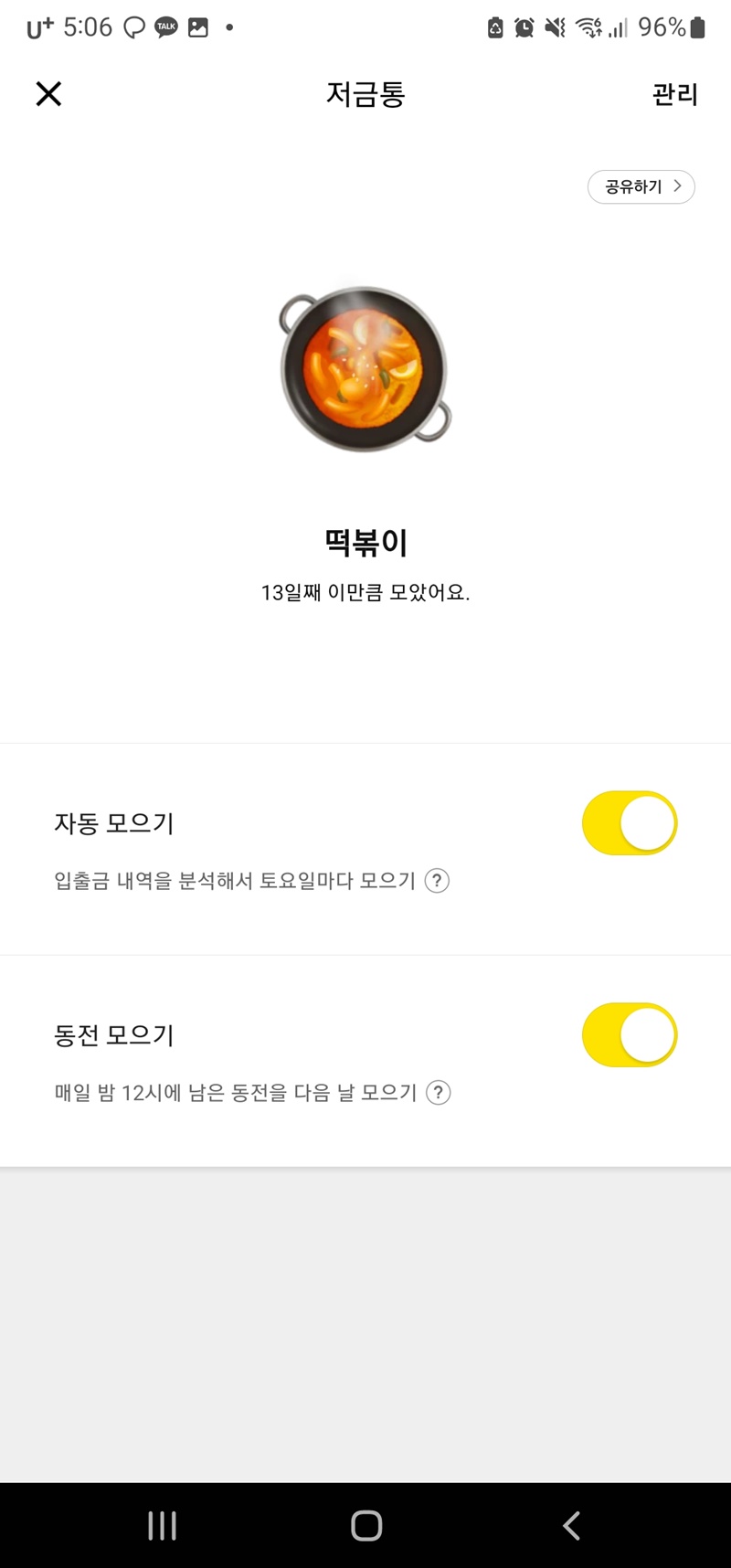This screenshot has height=1568, width=731.
Task: Open help for 자동 모으기 analysis
Action: pyautogui.click(x=437, y=881)
